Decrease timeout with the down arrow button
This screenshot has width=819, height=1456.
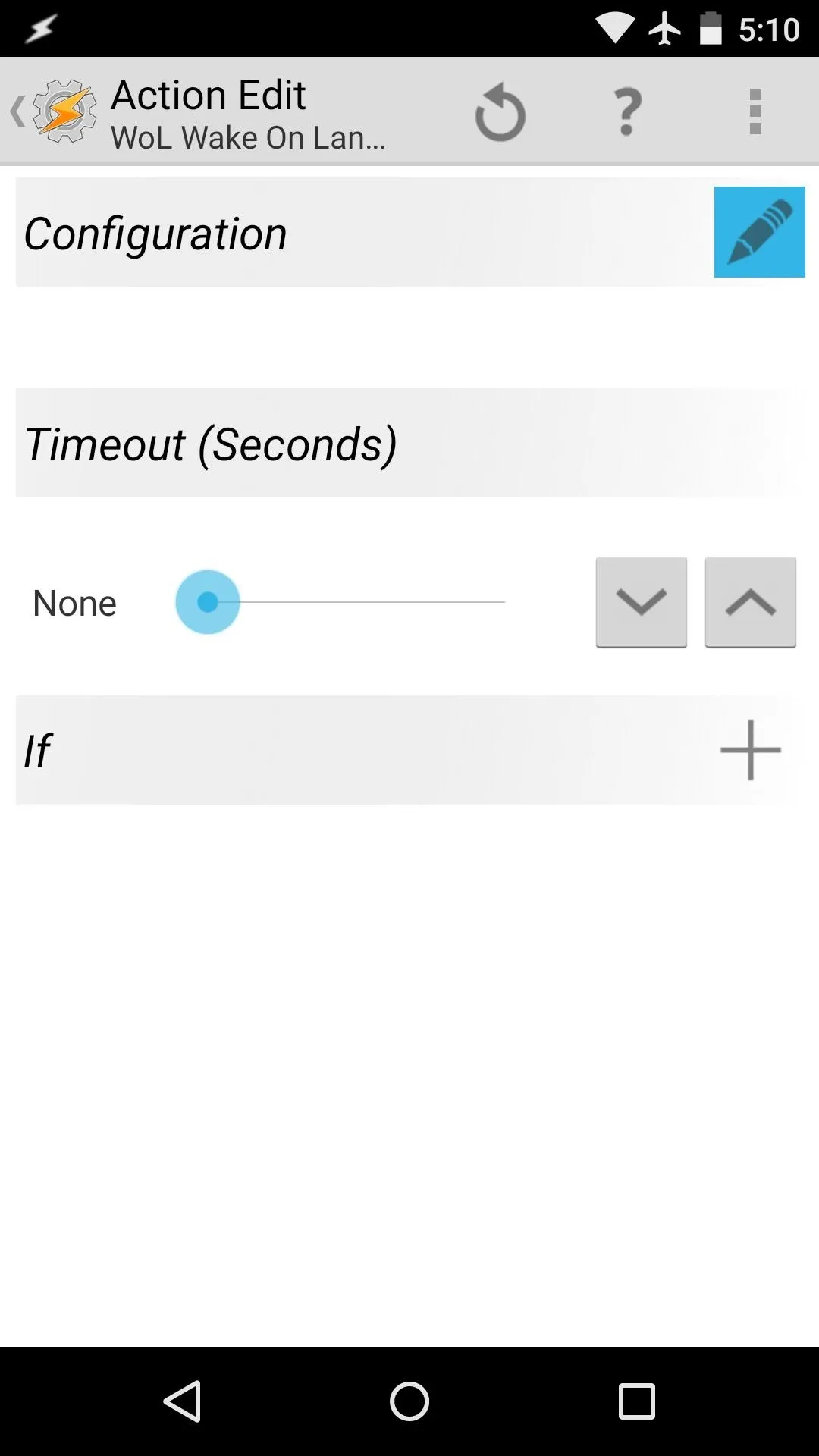click(642, 602)
